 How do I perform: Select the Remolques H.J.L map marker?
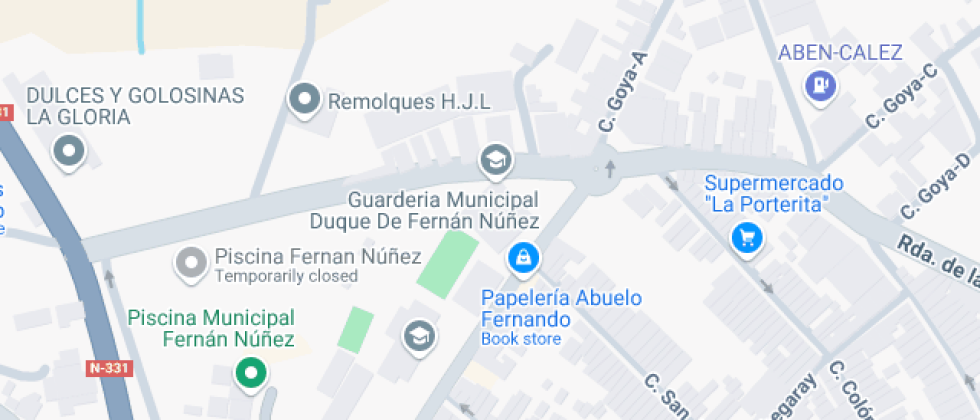(x=303, y=100)
